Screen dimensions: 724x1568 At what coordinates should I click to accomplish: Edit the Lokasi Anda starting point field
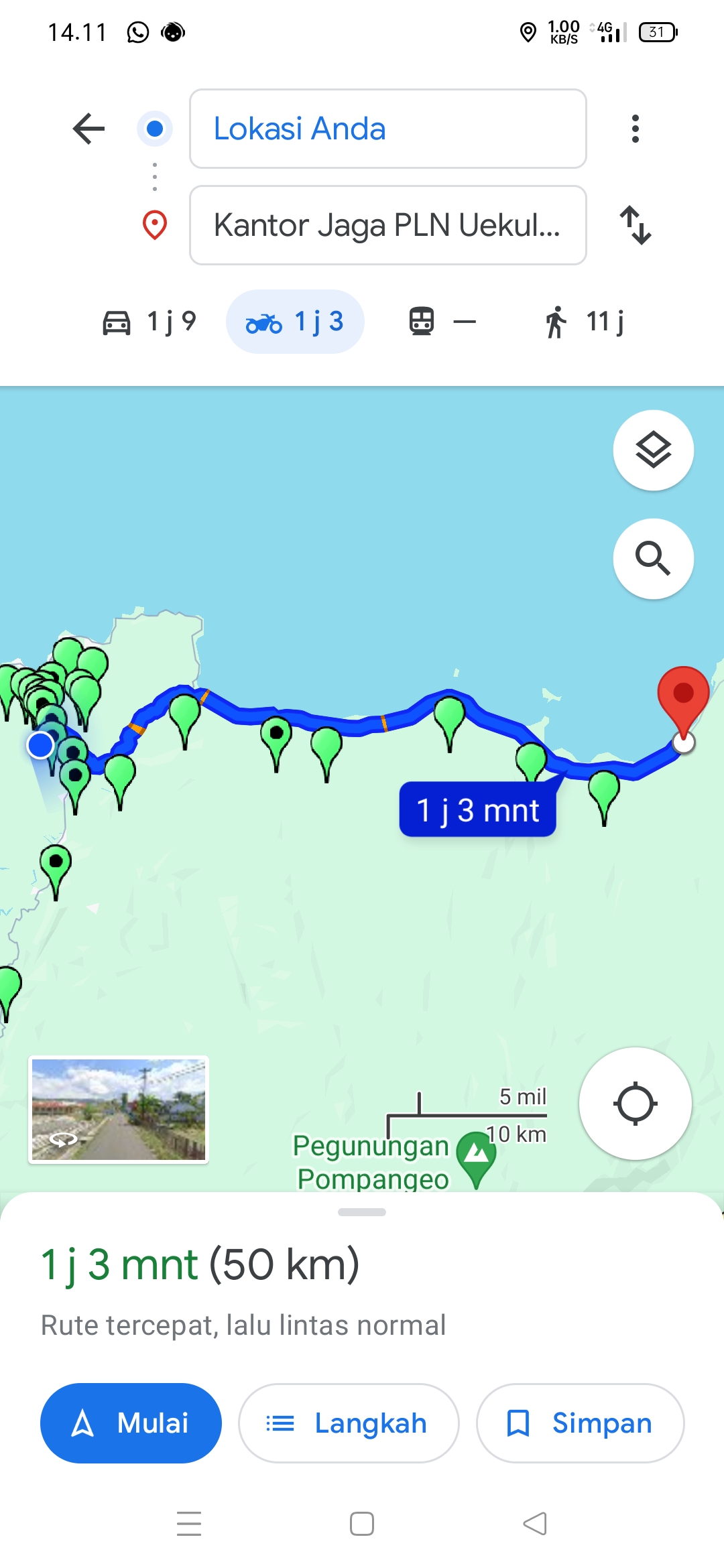(x=388, y=129)
